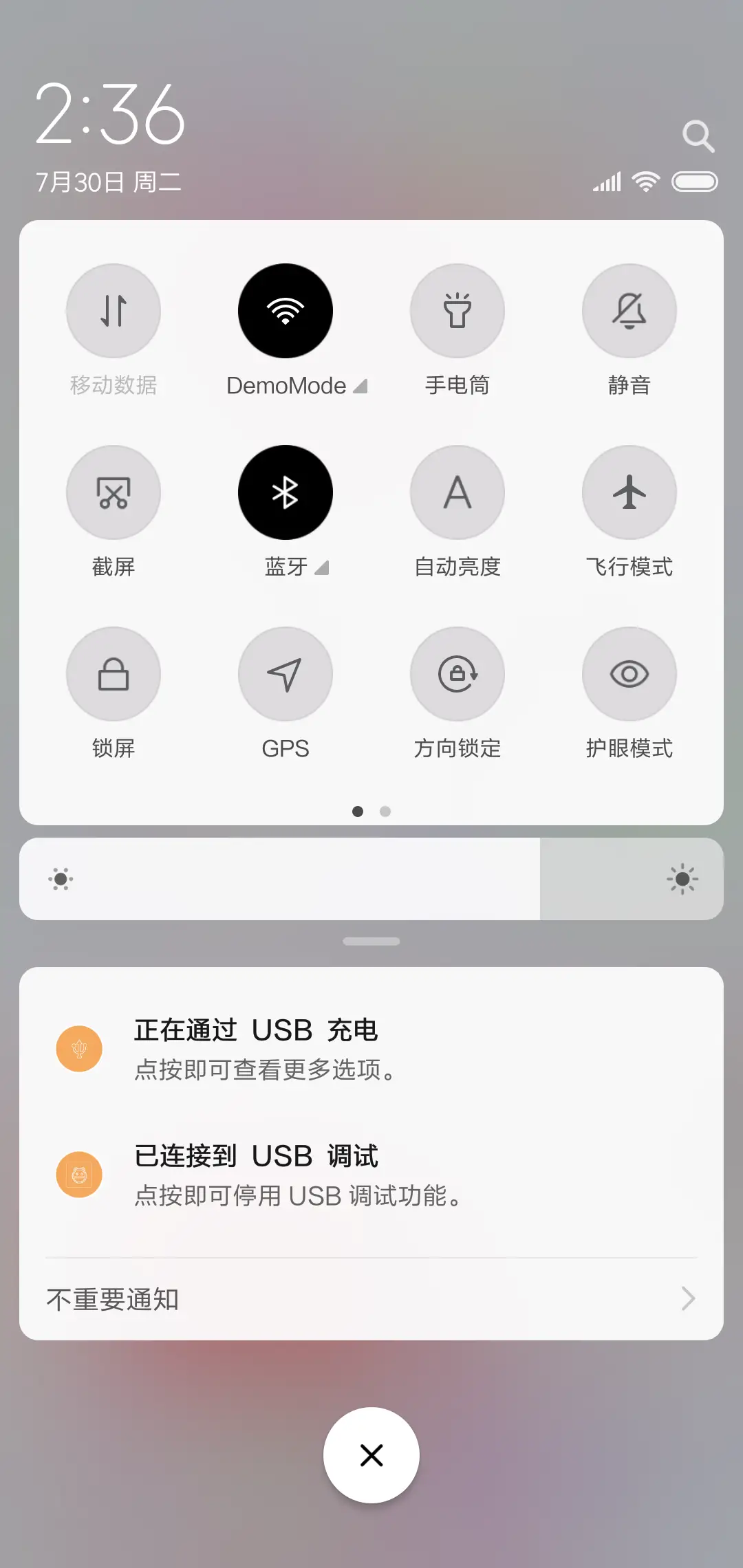Adjust the brightness slider
The height and width of the screenshot is (1568, 743).
371,879
